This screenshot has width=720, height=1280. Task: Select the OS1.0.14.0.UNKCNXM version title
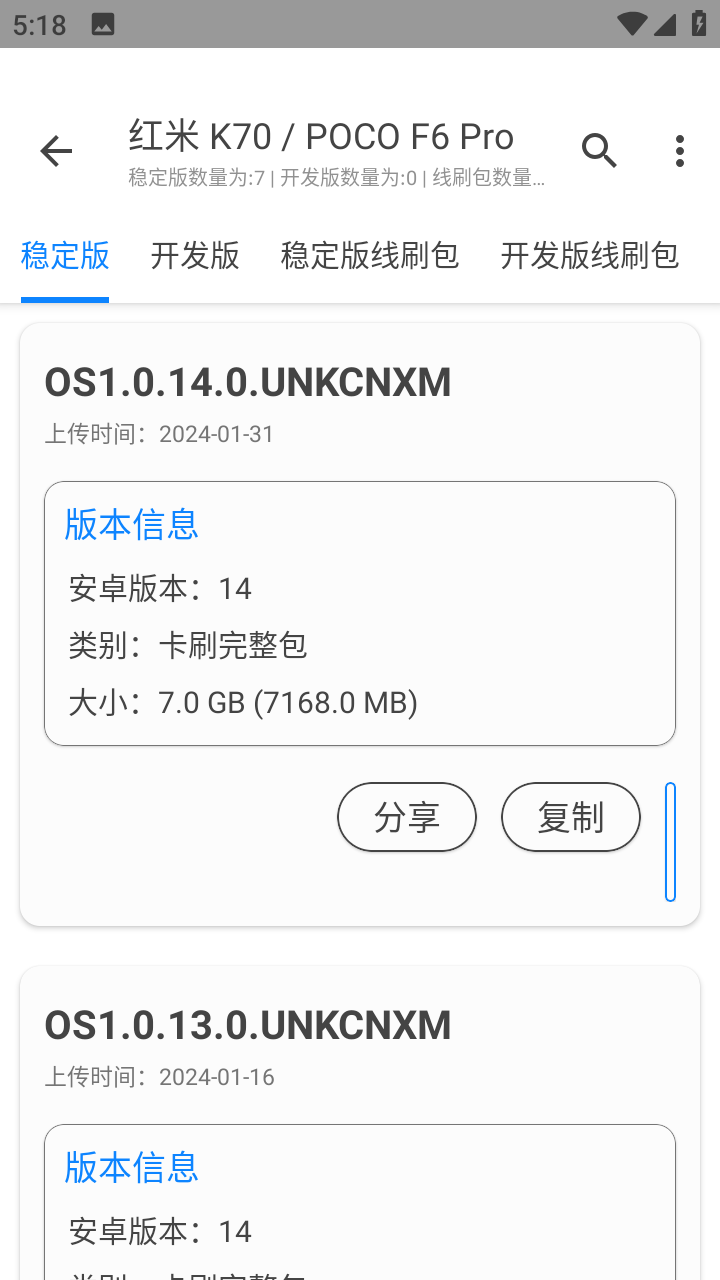point(248,381)
